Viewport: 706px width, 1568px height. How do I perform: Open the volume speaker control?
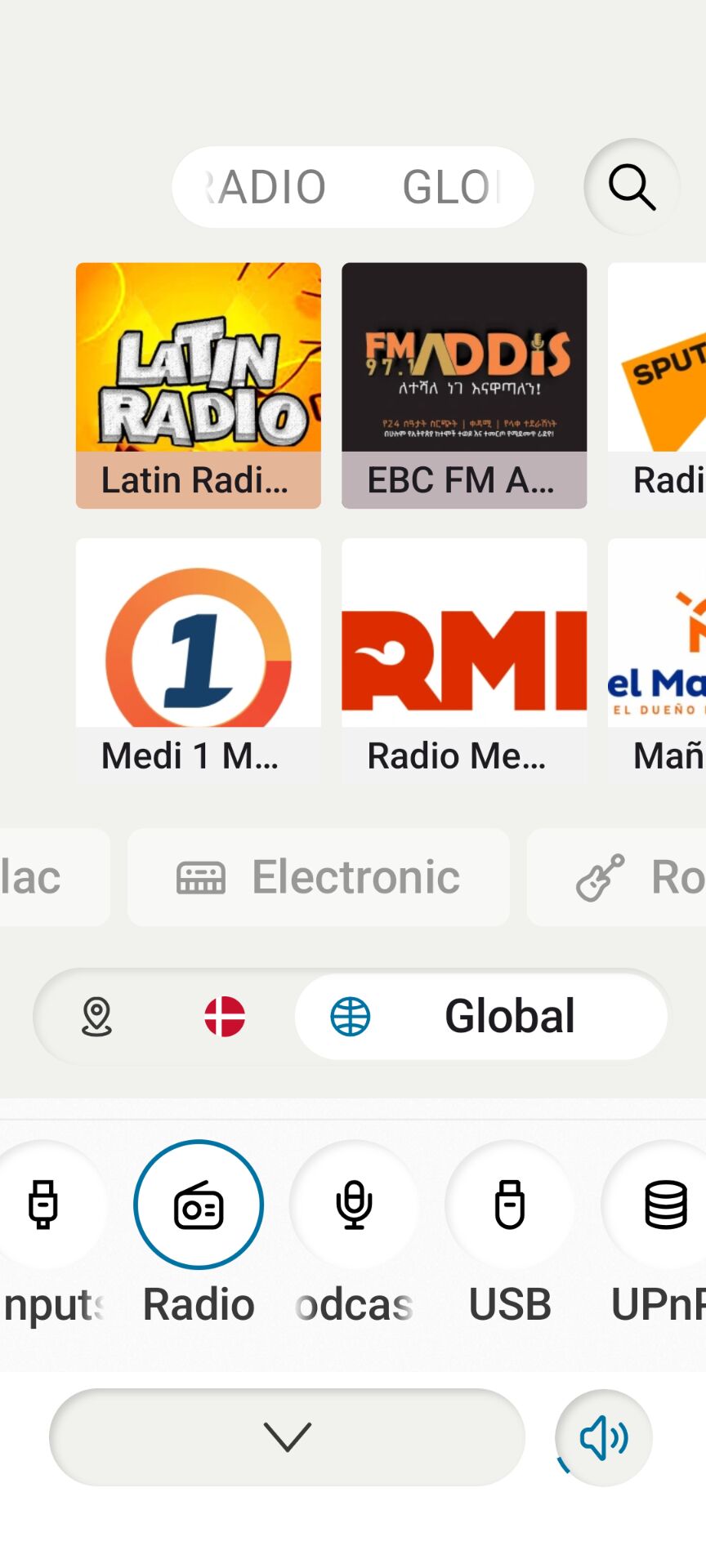[604, 1437]
